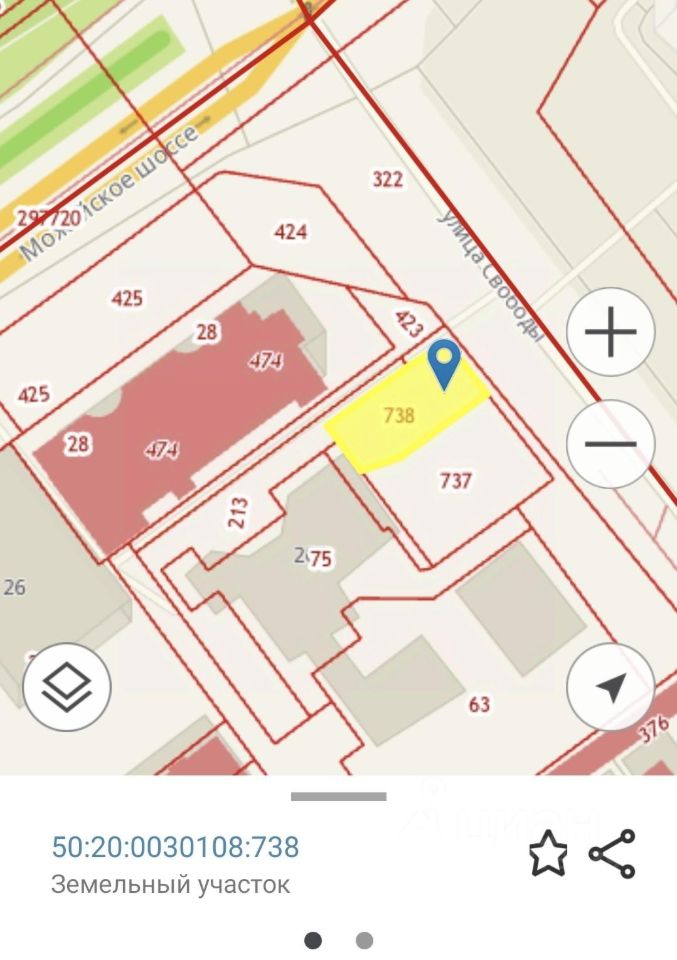Go to the second info page dot
Viewport: 677px width, 960px height.
click(x=364, y=940)
